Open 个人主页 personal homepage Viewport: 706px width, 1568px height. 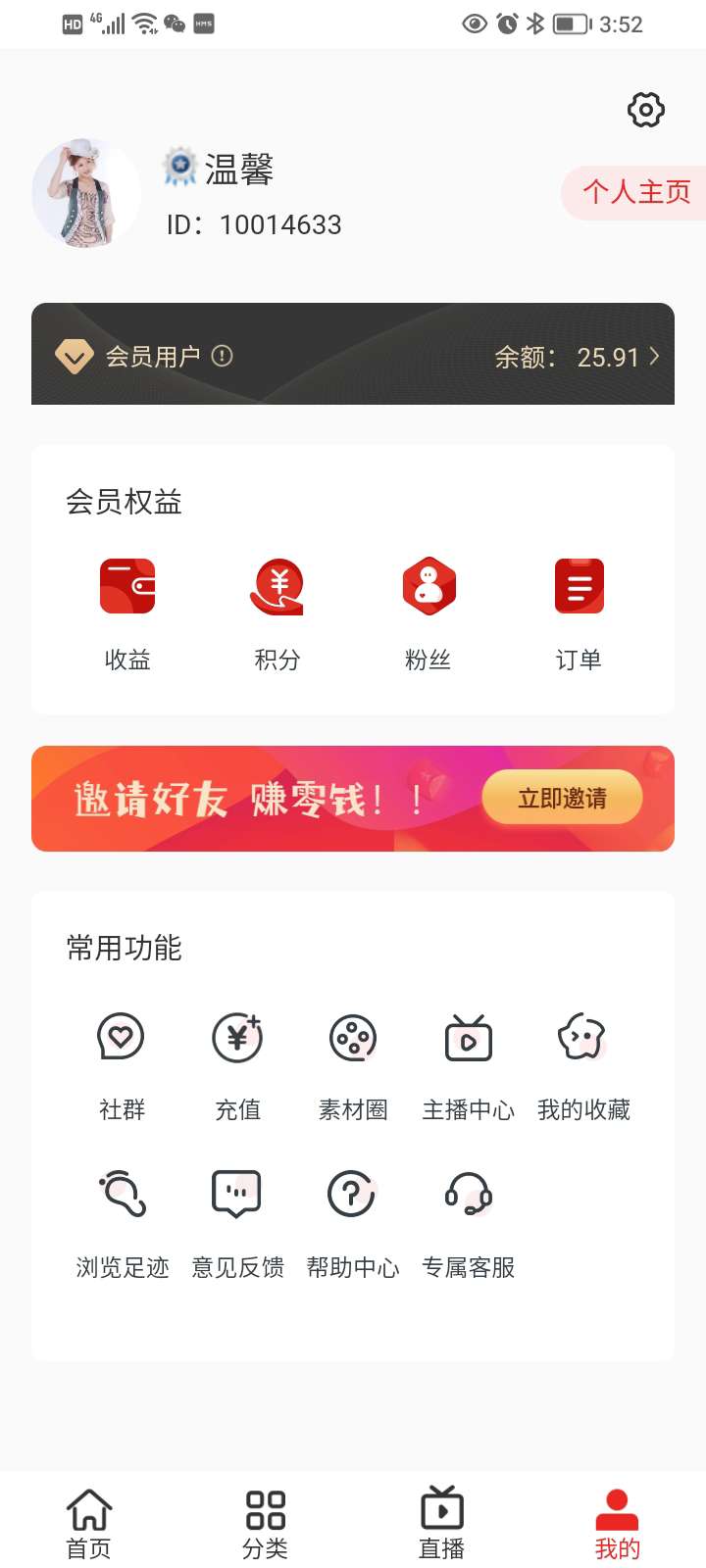[x=634, y=192]
